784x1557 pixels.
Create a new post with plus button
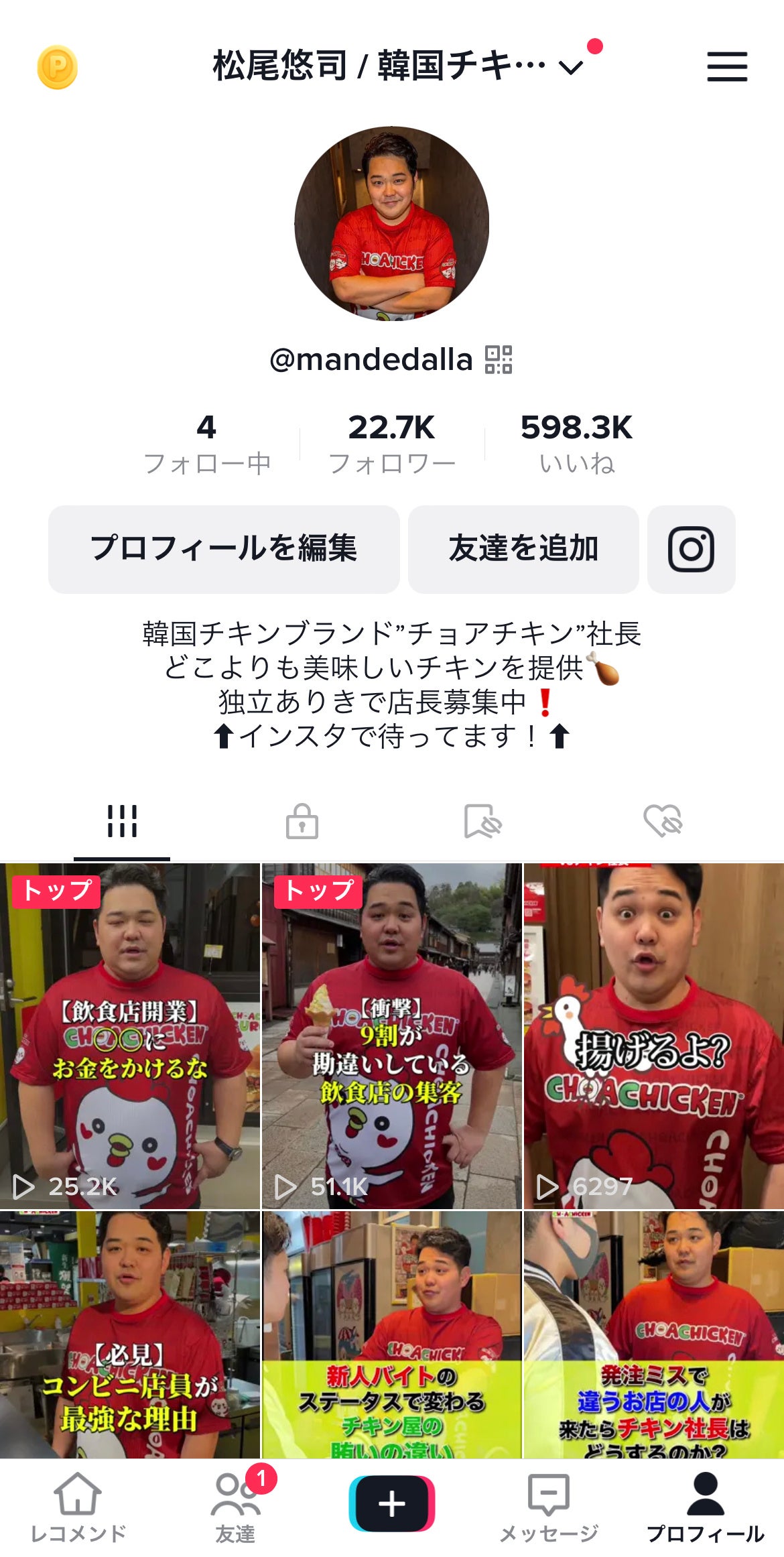392,1503
